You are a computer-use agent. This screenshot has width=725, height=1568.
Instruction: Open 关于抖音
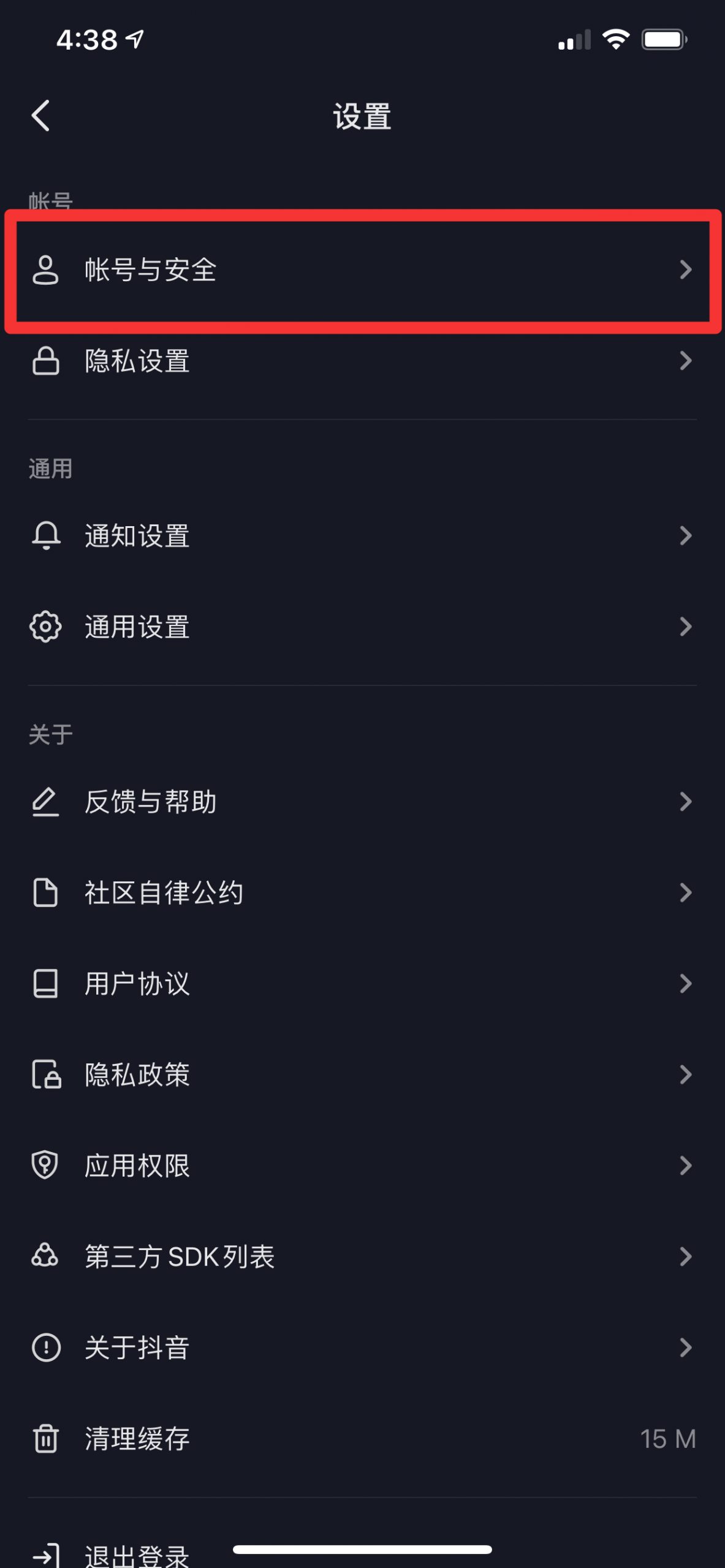click(362, 1347)
